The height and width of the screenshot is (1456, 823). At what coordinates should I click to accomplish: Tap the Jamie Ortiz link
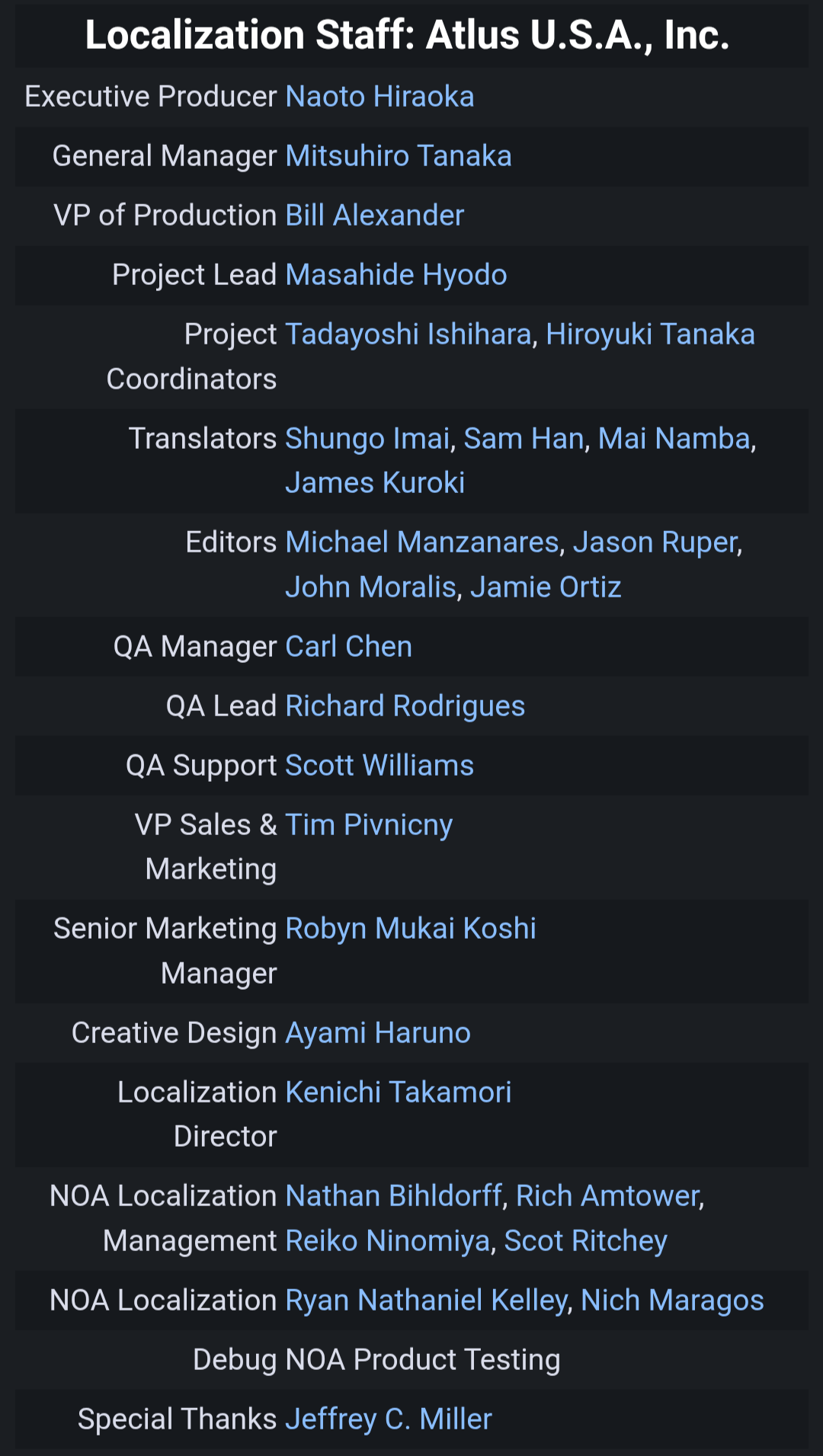click(546, 587)
